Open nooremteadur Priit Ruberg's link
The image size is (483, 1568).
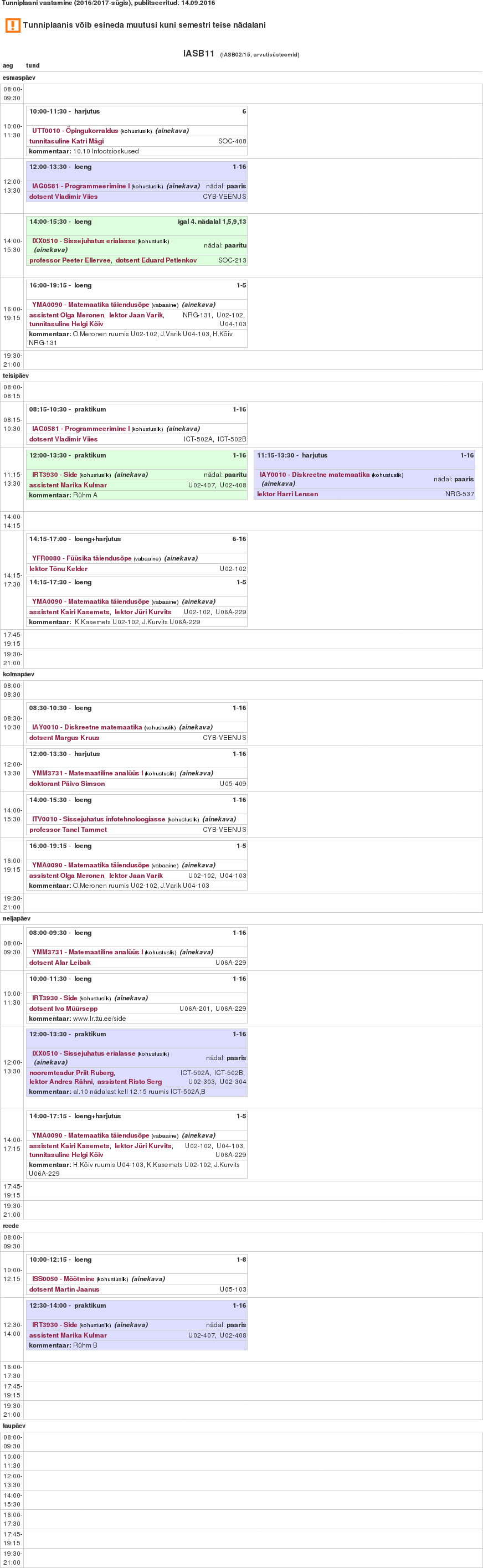72,1073
